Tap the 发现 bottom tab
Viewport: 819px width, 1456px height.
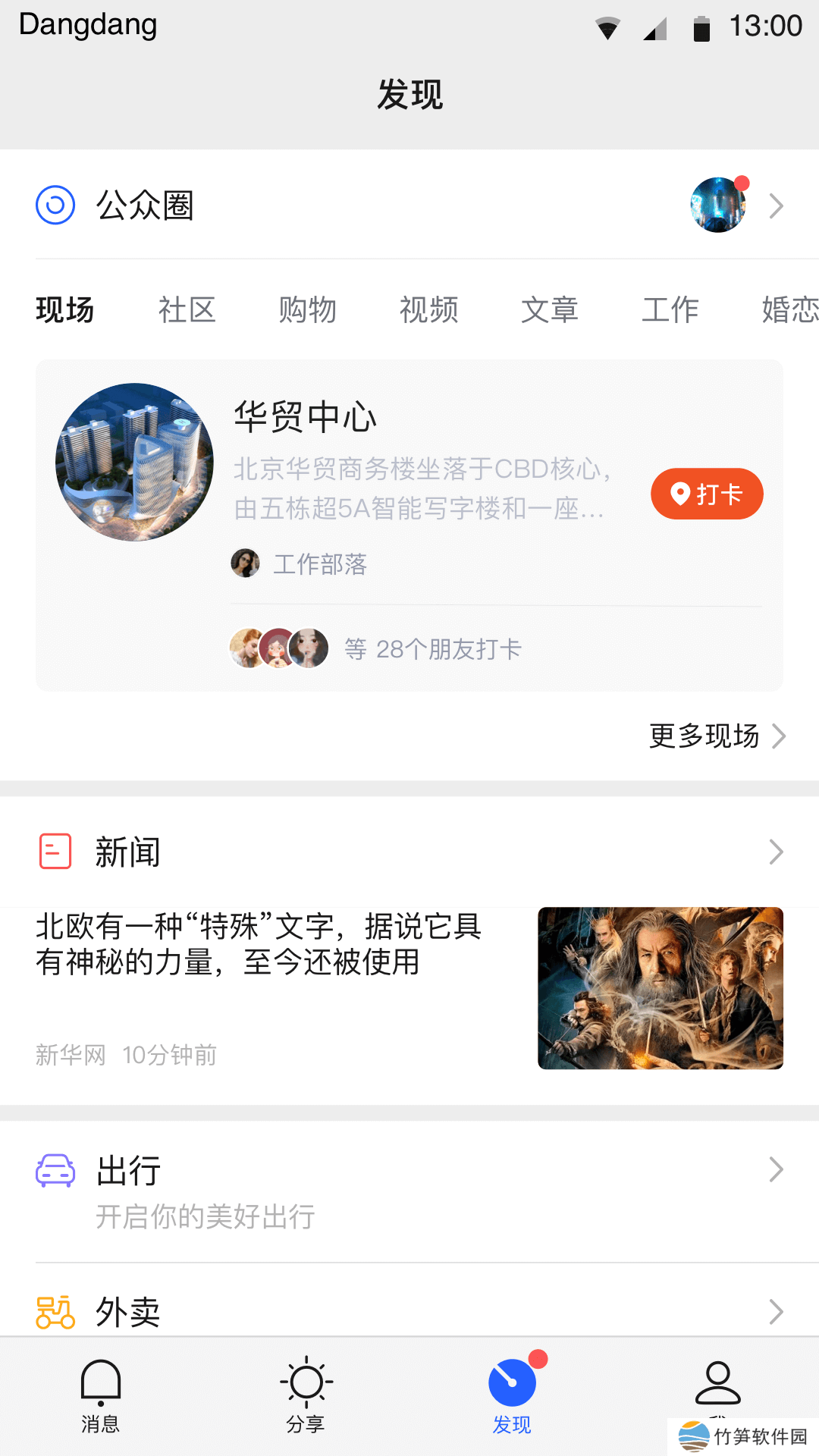point(512,1395)
